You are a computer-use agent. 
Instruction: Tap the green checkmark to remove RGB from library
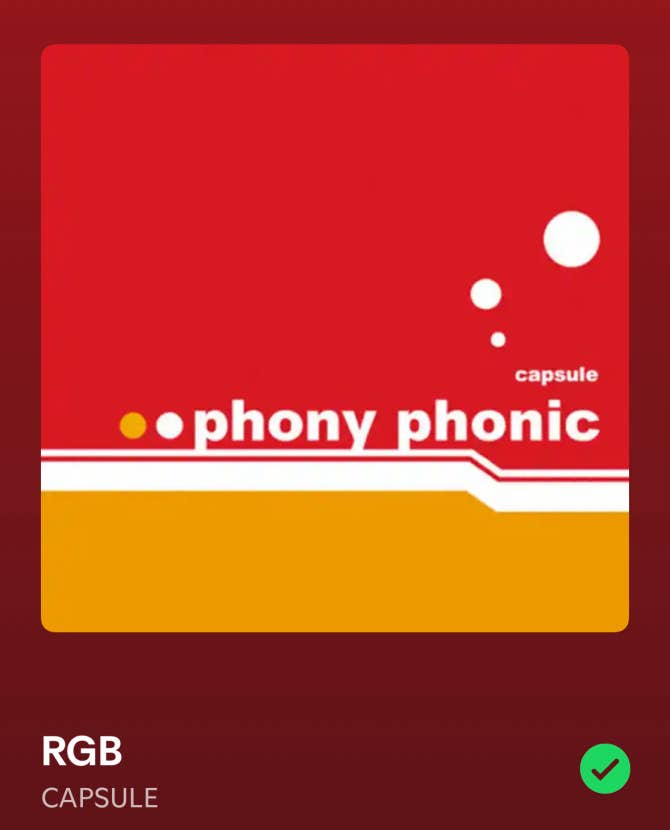click(605, 769)
